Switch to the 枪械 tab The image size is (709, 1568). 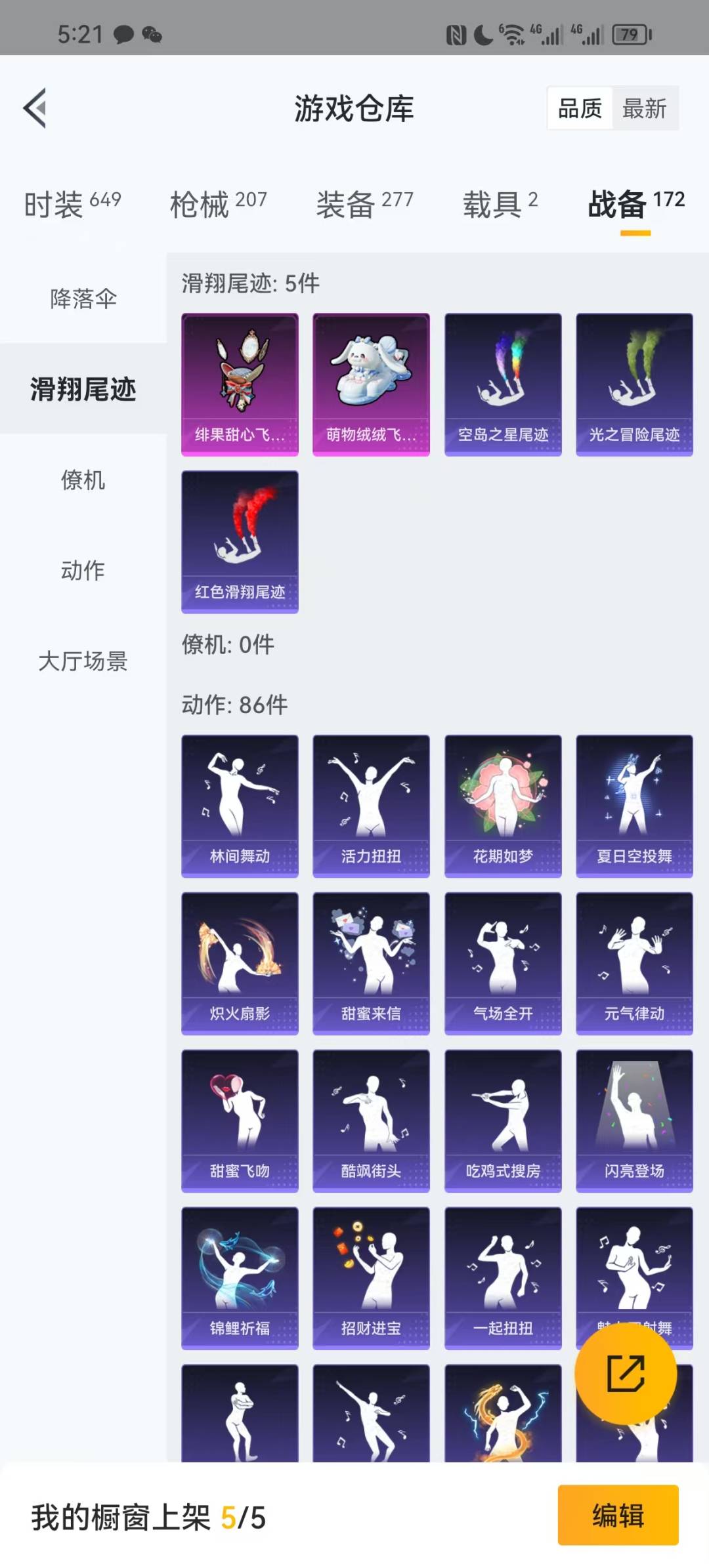coord(218,204)
